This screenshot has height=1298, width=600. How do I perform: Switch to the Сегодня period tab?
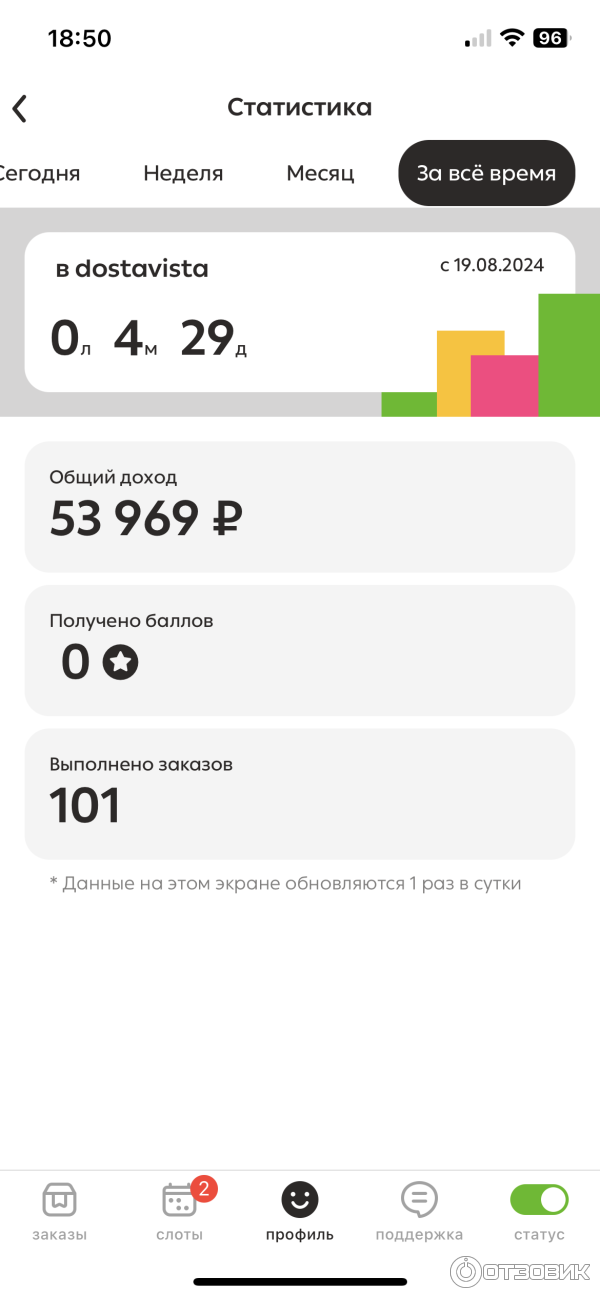pyautogui.click(x=40, y=173)
